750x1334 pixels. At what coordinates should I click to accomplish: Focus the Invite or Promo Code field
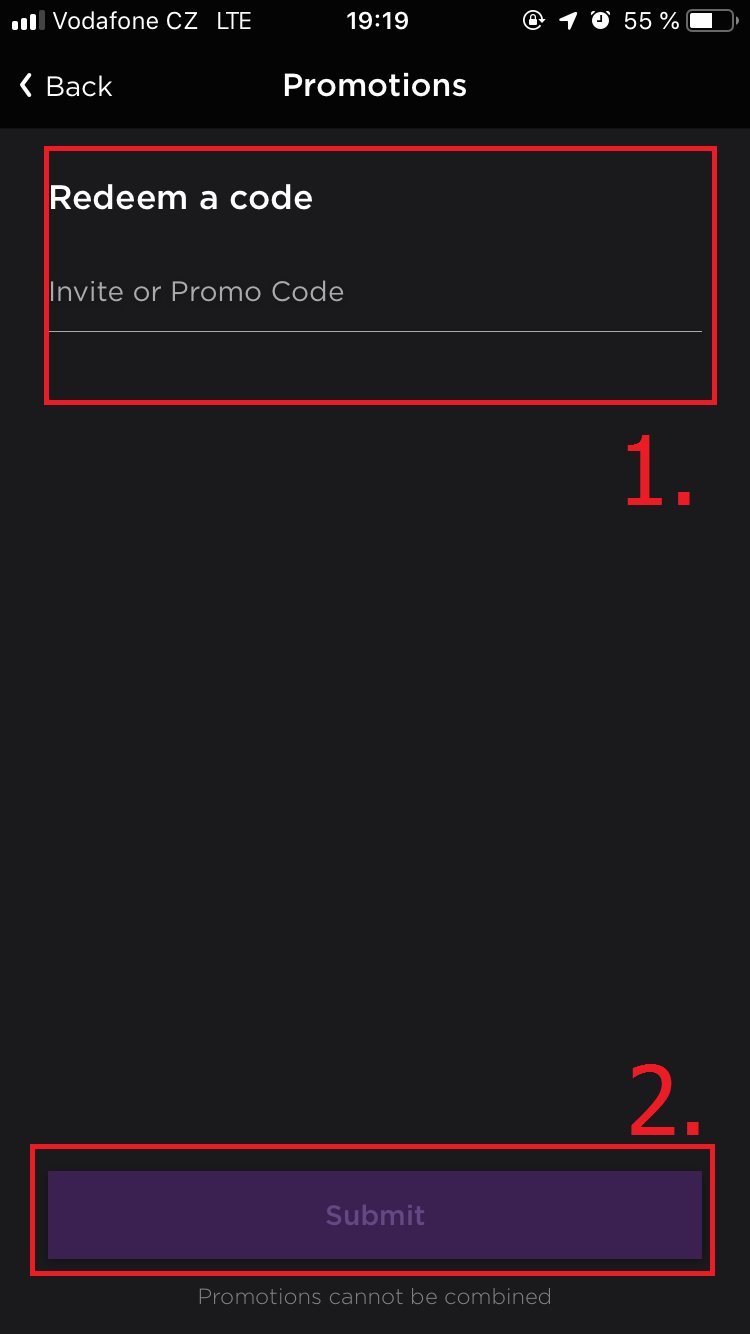[375, 292]
